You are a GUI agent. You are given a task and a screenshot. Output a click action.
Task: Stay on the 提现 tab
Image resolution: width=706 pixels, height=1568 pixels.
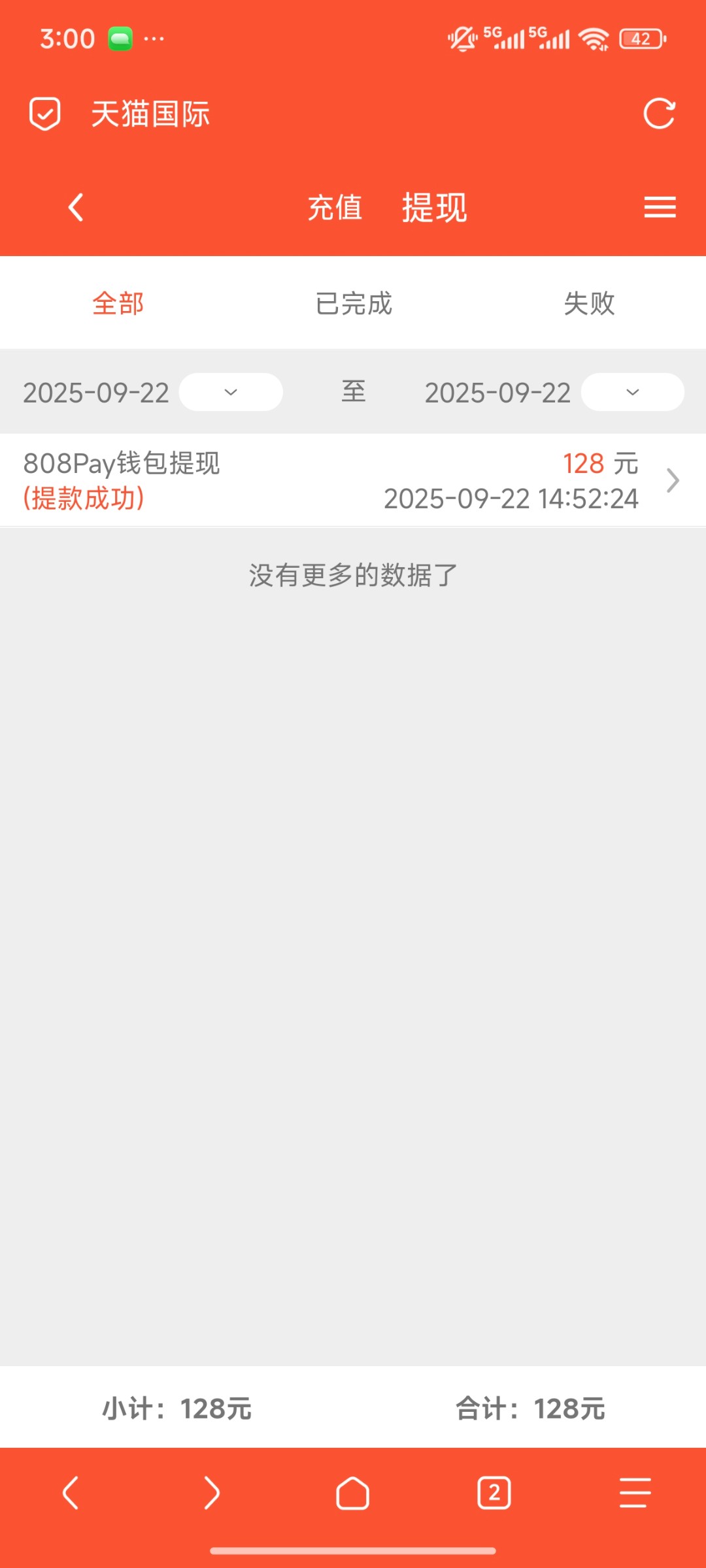pos(435,207)
